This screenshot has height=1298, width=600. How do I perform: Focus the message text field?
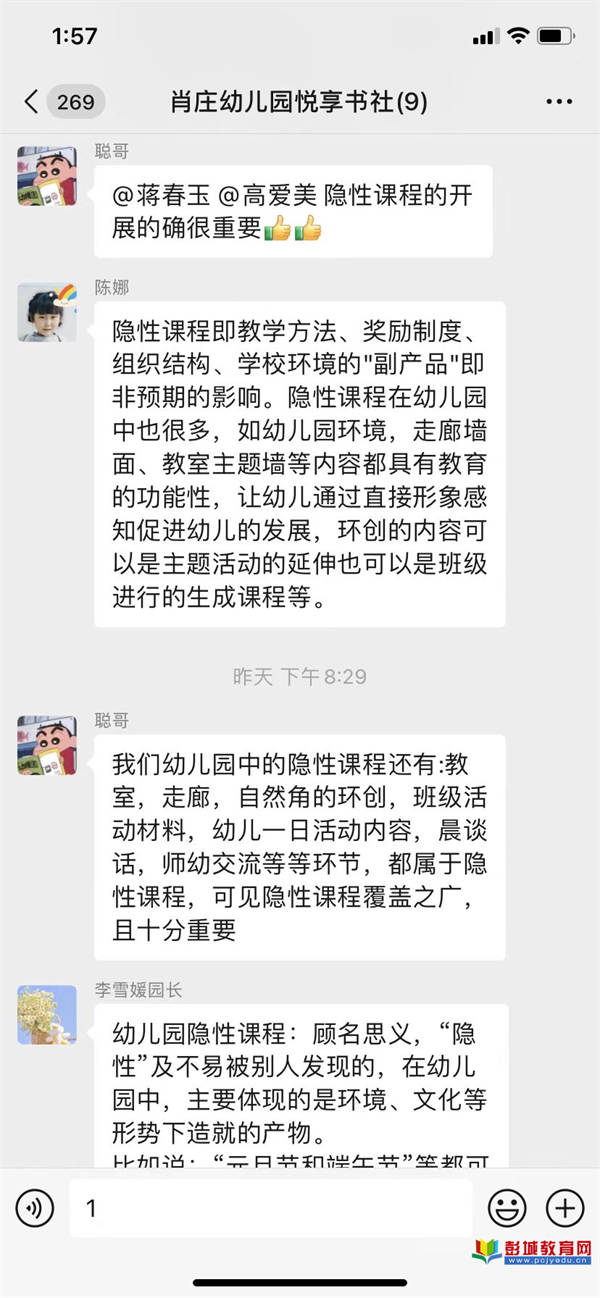click(x=270, y=1208)
